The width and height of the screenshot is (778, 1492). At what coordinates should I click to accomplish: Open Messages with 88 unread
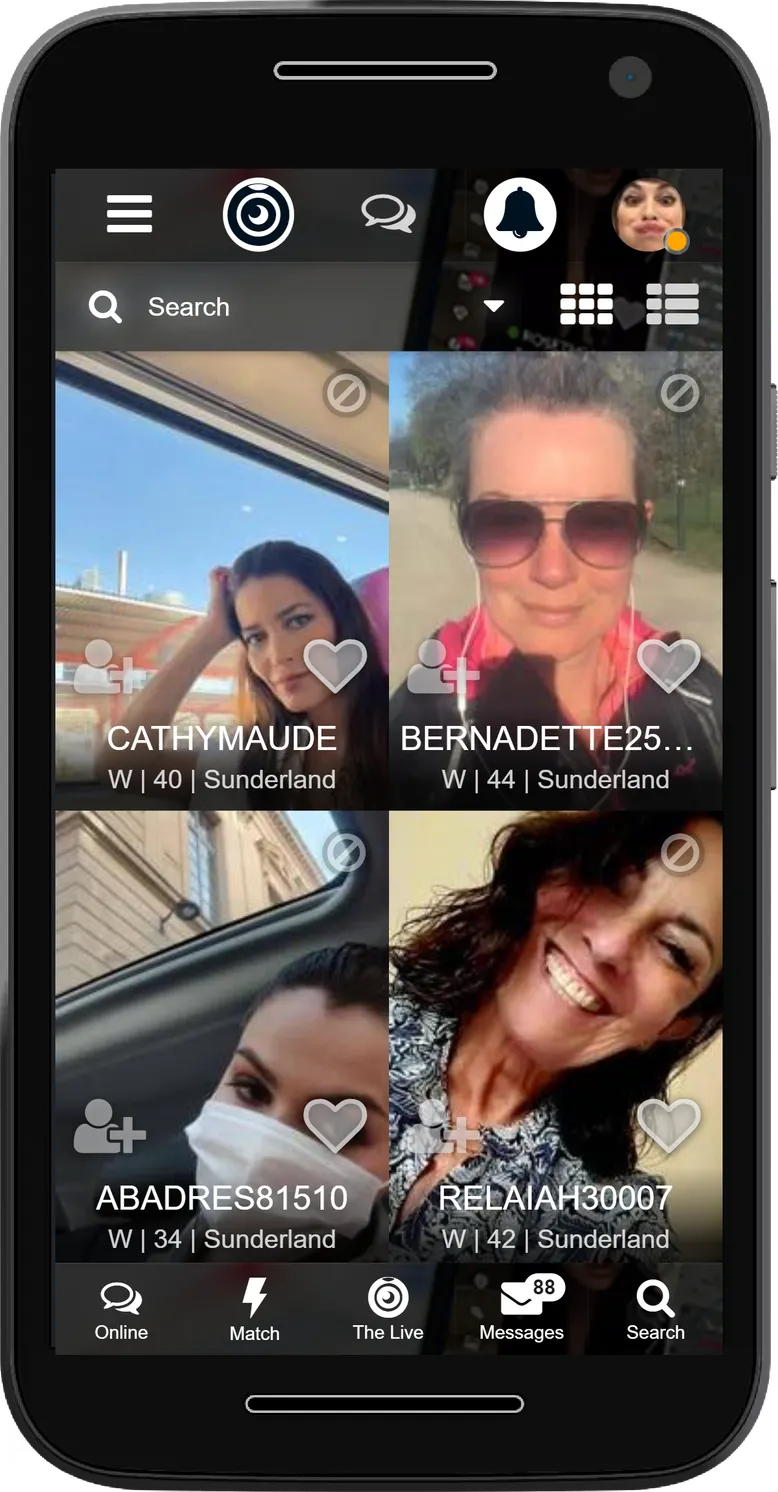click(x=522, y=1311)
